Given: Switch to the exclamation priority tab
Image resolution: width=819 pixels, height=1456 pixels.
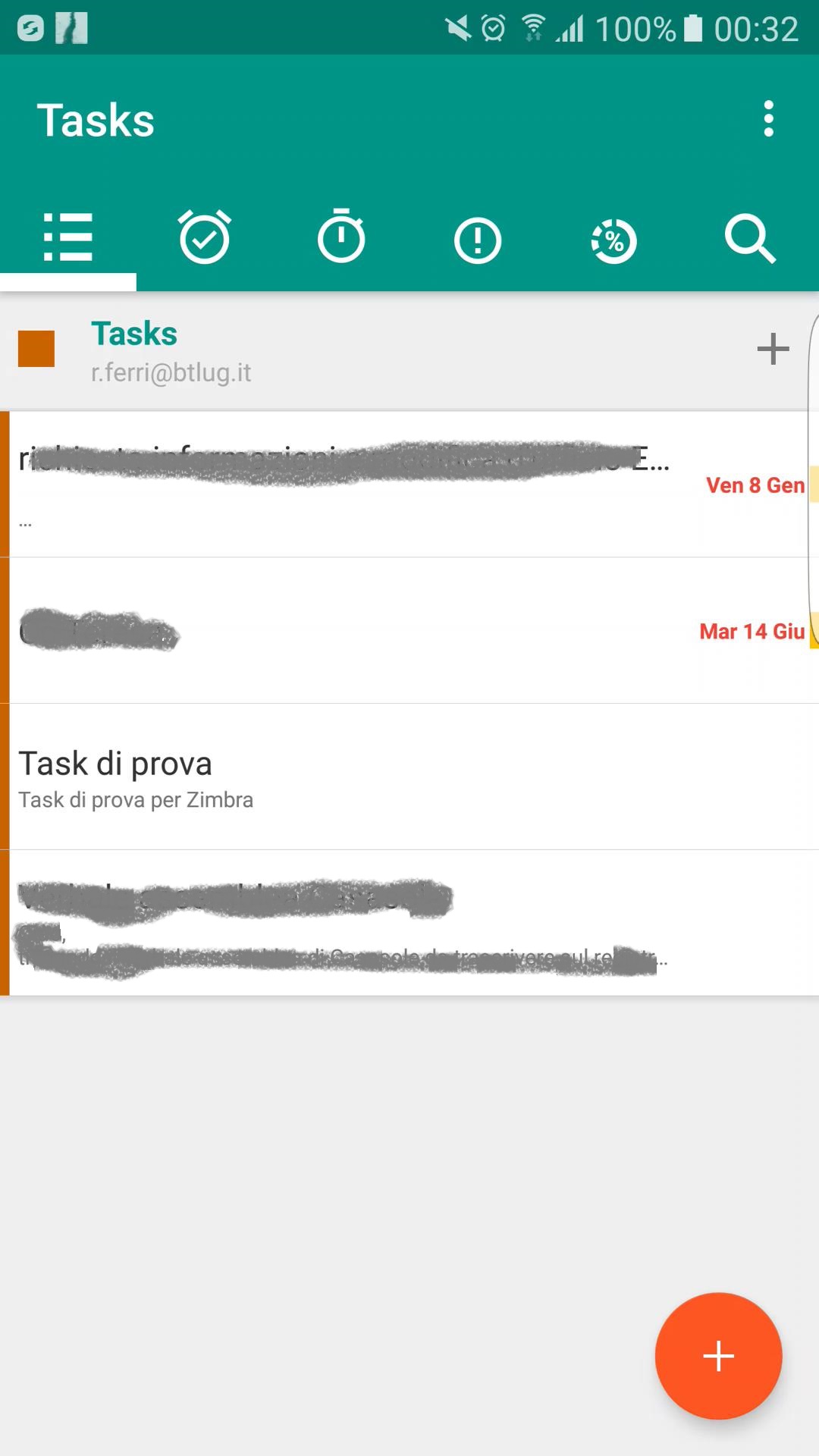Looking at the screenshot, I should (478, 238).
